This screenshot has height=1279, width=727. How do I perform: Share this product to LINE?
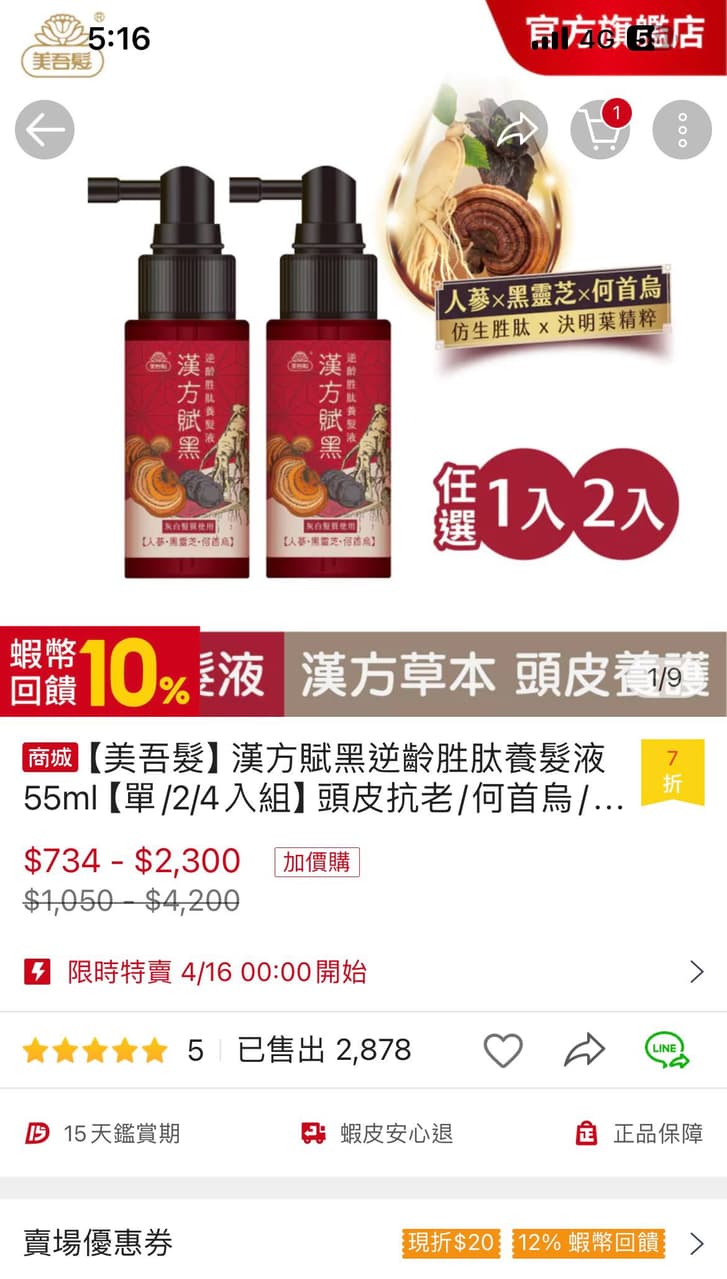tap(667, 1050)
